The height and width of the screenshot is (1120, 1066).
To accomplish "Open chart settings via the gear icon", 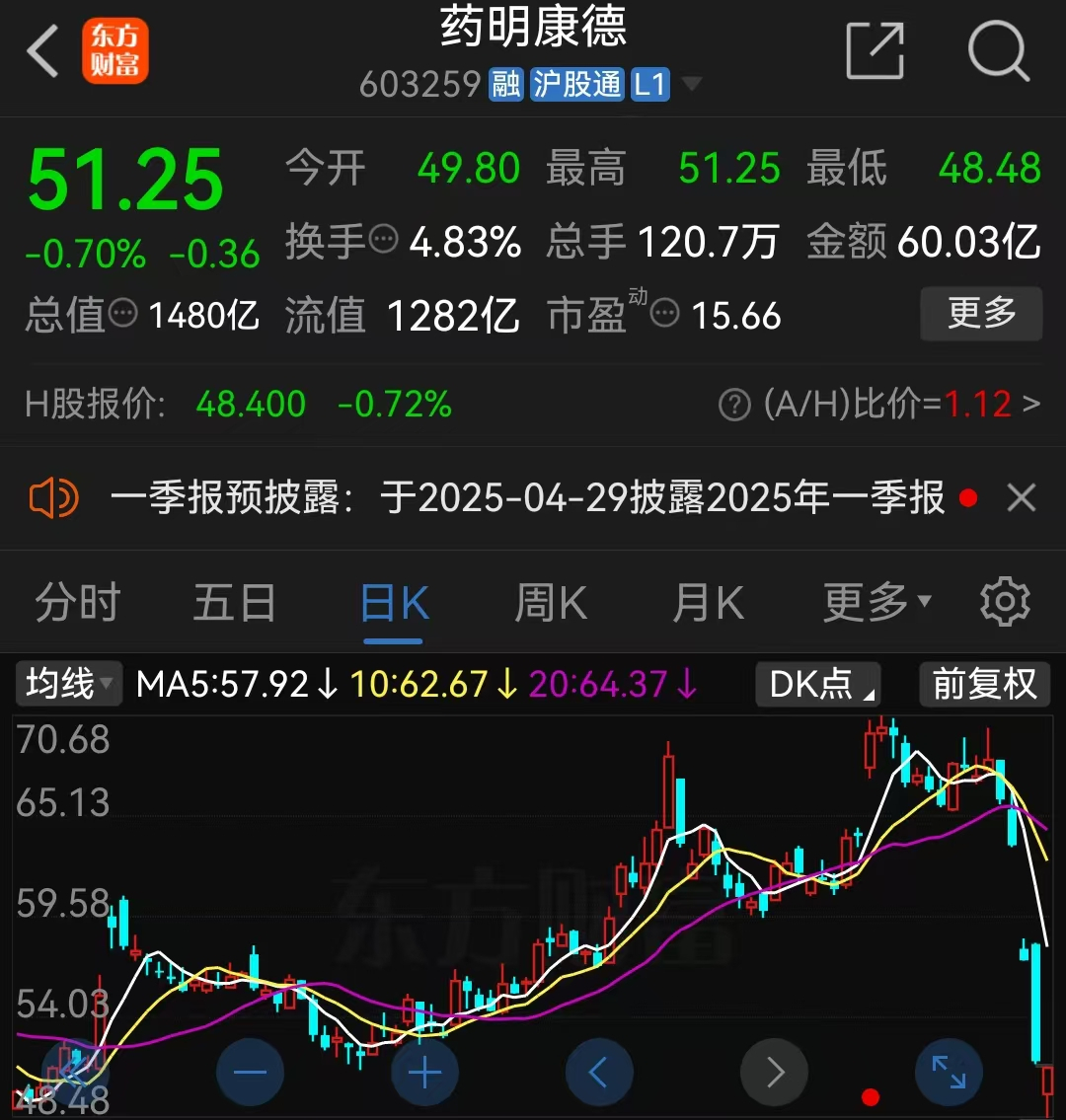I will point(1005,601).
